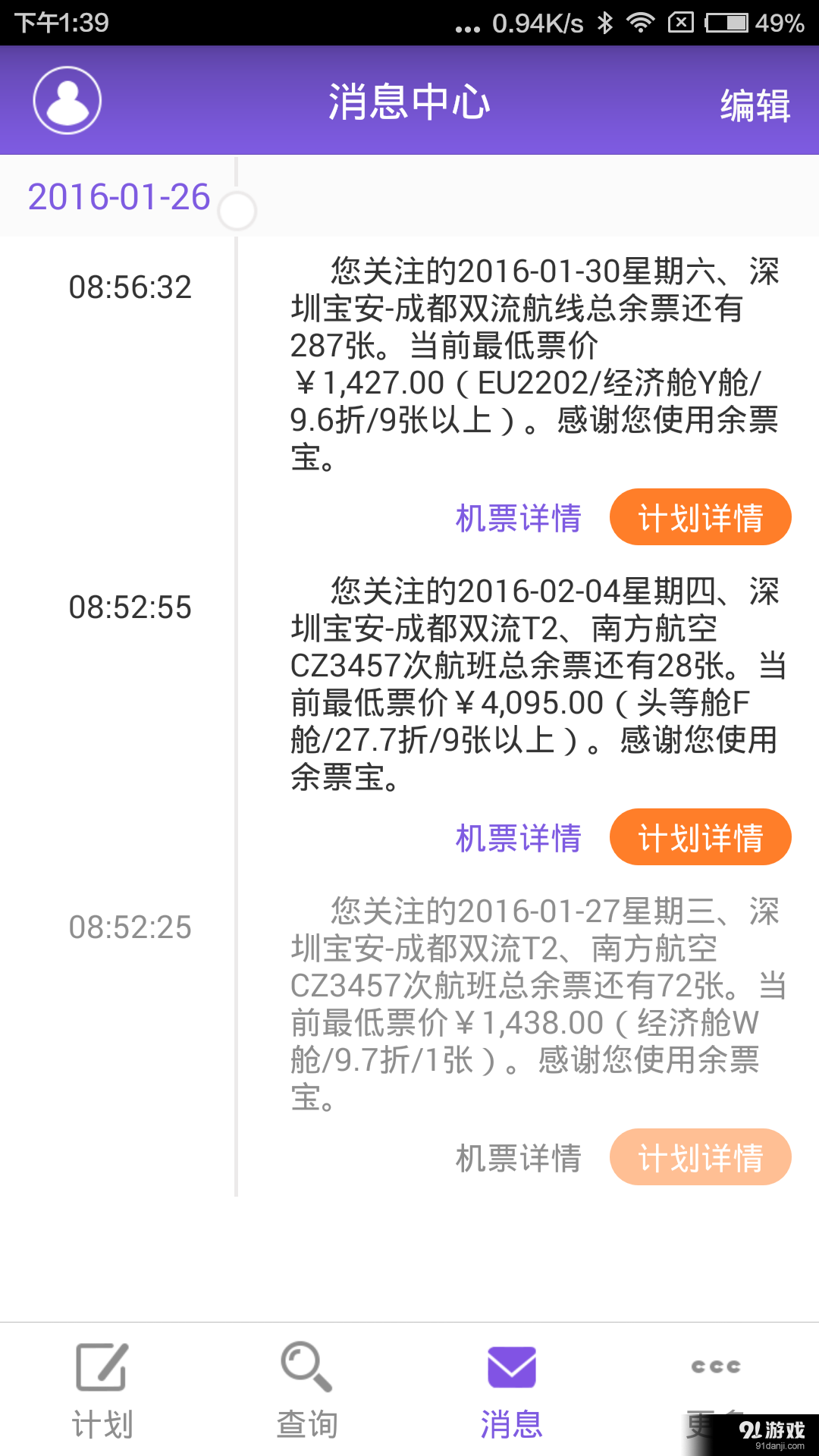Open 机票详情 for flight CZ3457 on 02-04
819x1456 pixels.
pyautogui.click(x=518, y=837)
